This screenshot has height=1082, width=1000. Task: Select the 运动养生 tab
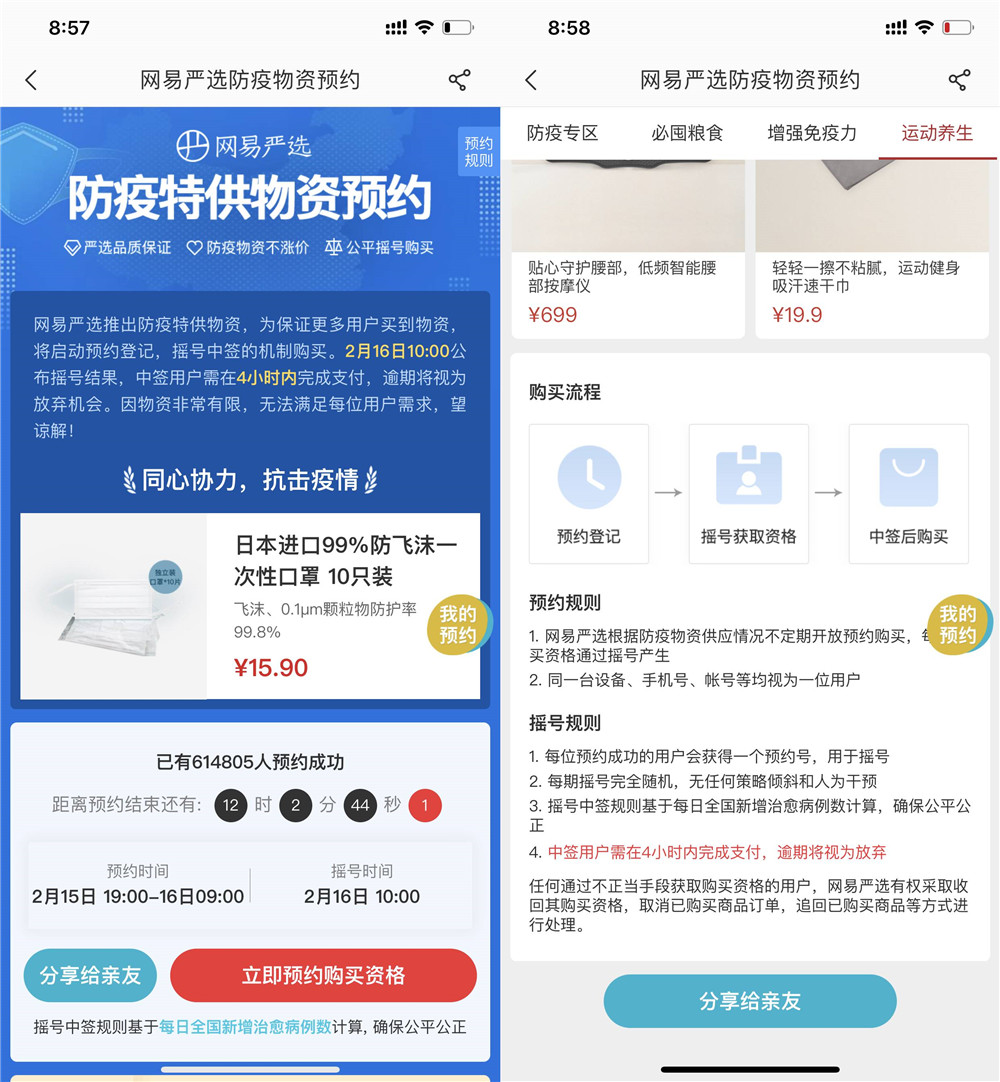937,131
